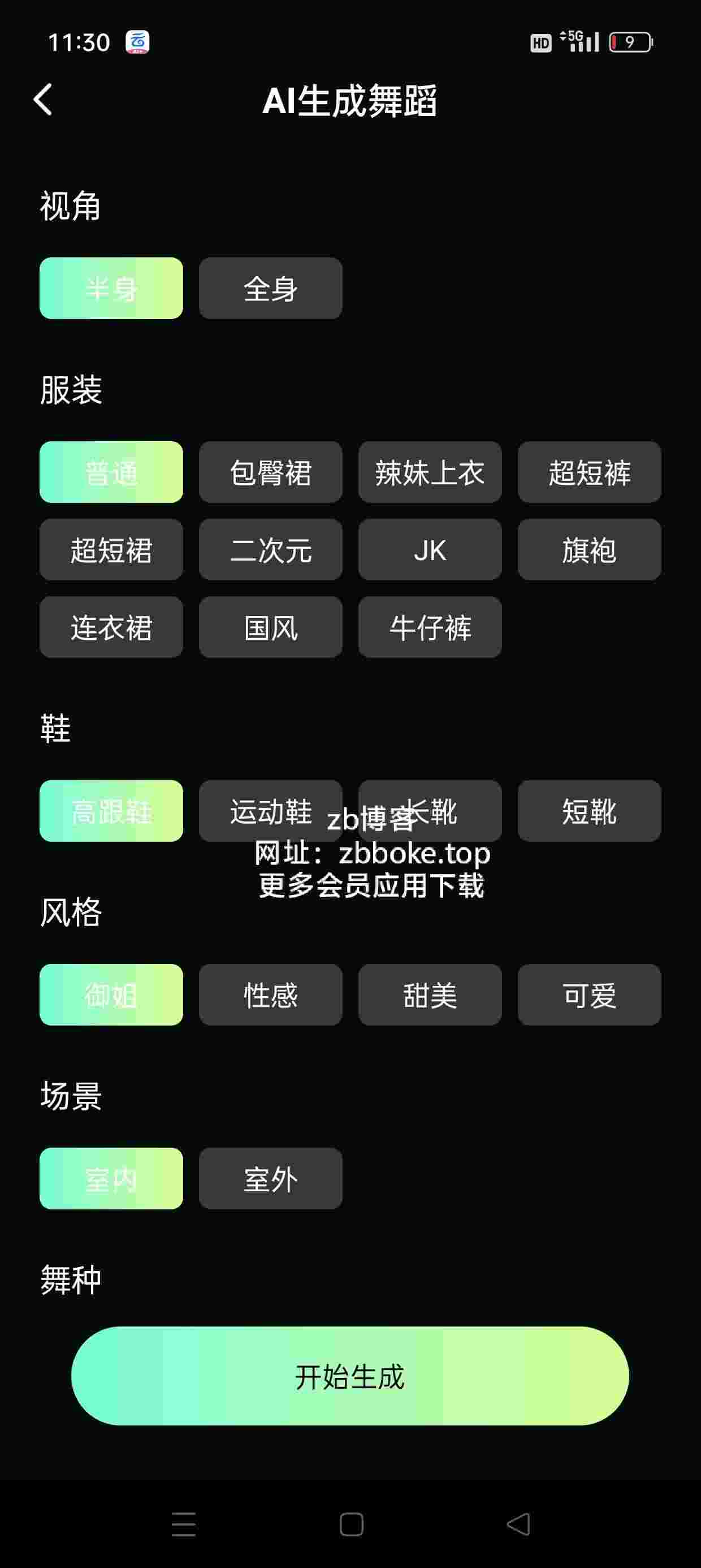
Task: Choose the 甜美 style chip
Action: (430, 994)
